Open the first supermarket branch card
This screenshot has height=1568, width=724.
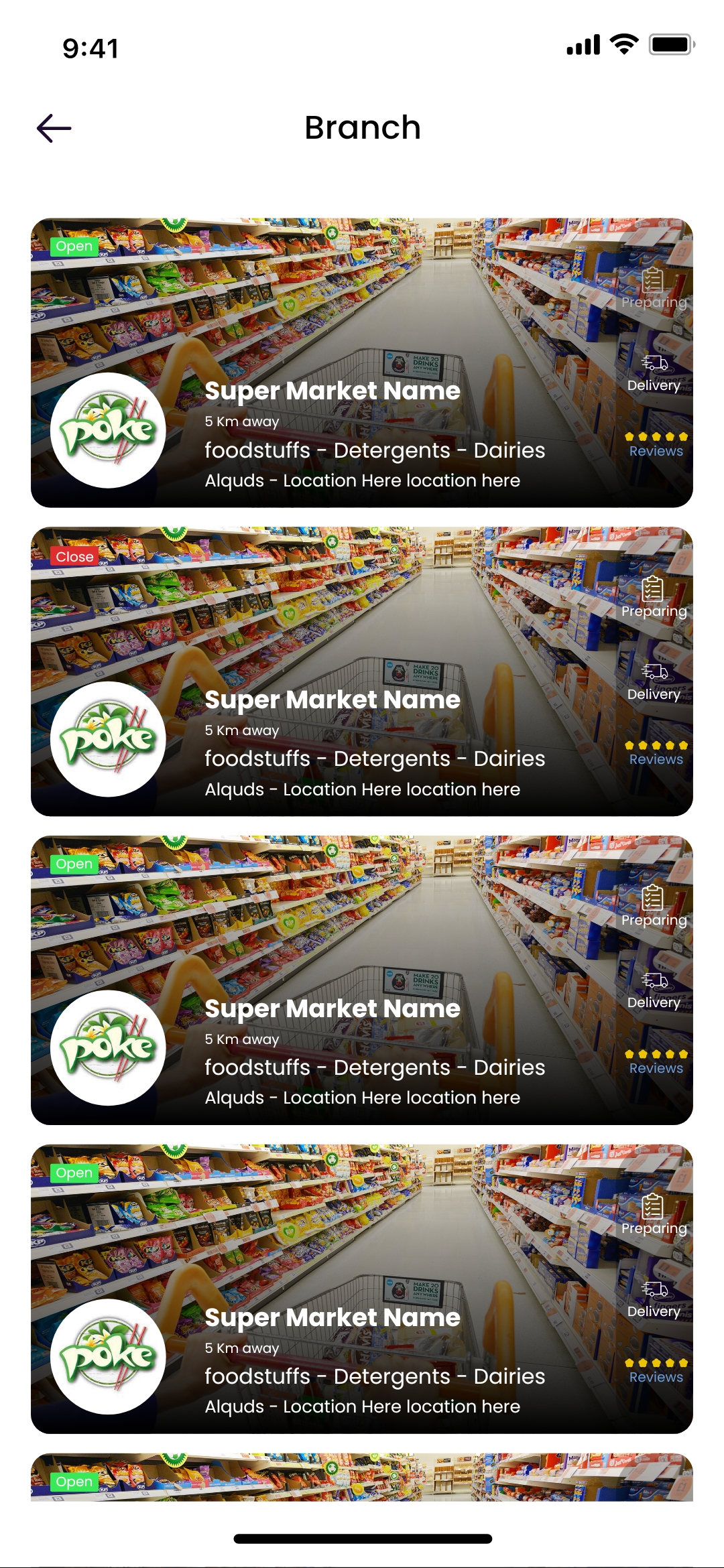(362, 363)
